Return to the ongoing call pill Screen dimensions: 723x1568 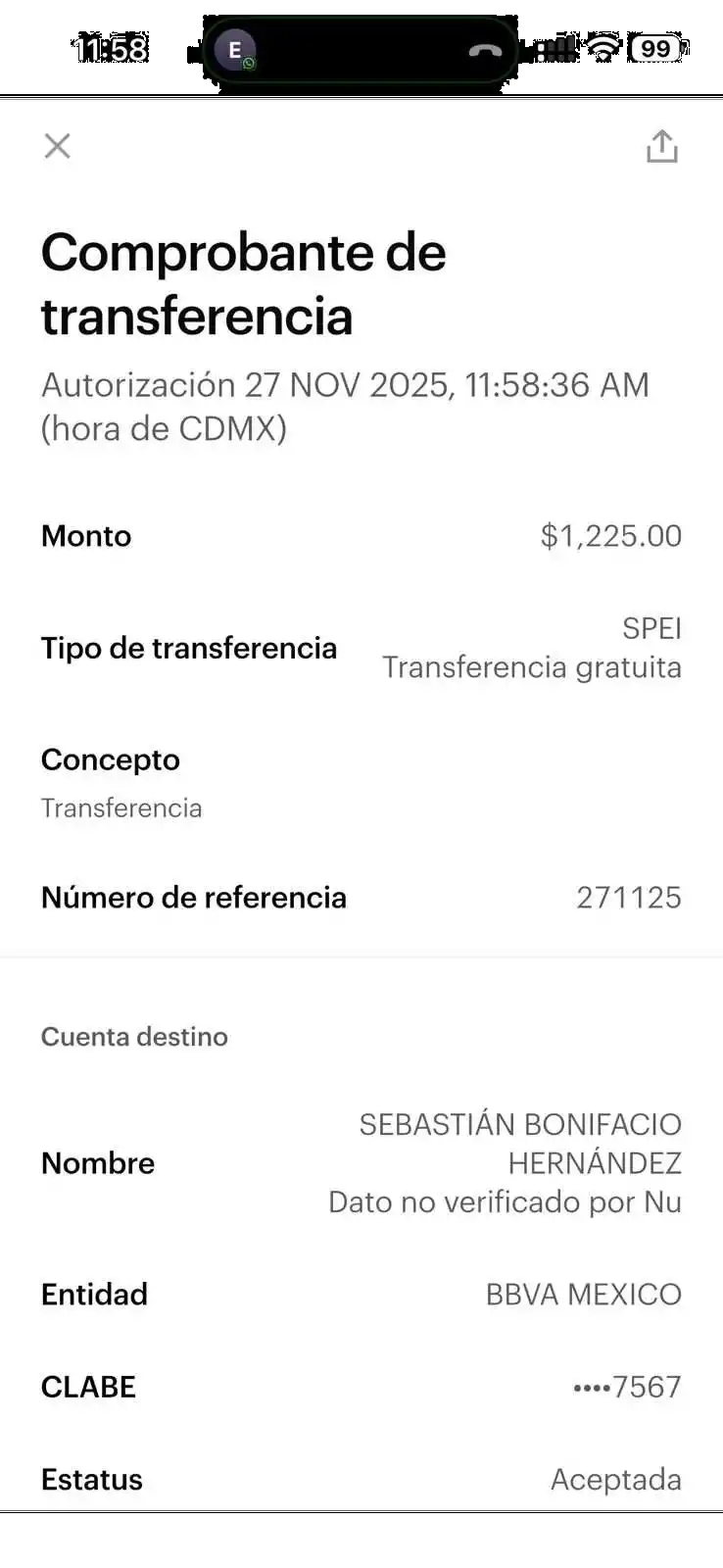click(x=360, y=50)
